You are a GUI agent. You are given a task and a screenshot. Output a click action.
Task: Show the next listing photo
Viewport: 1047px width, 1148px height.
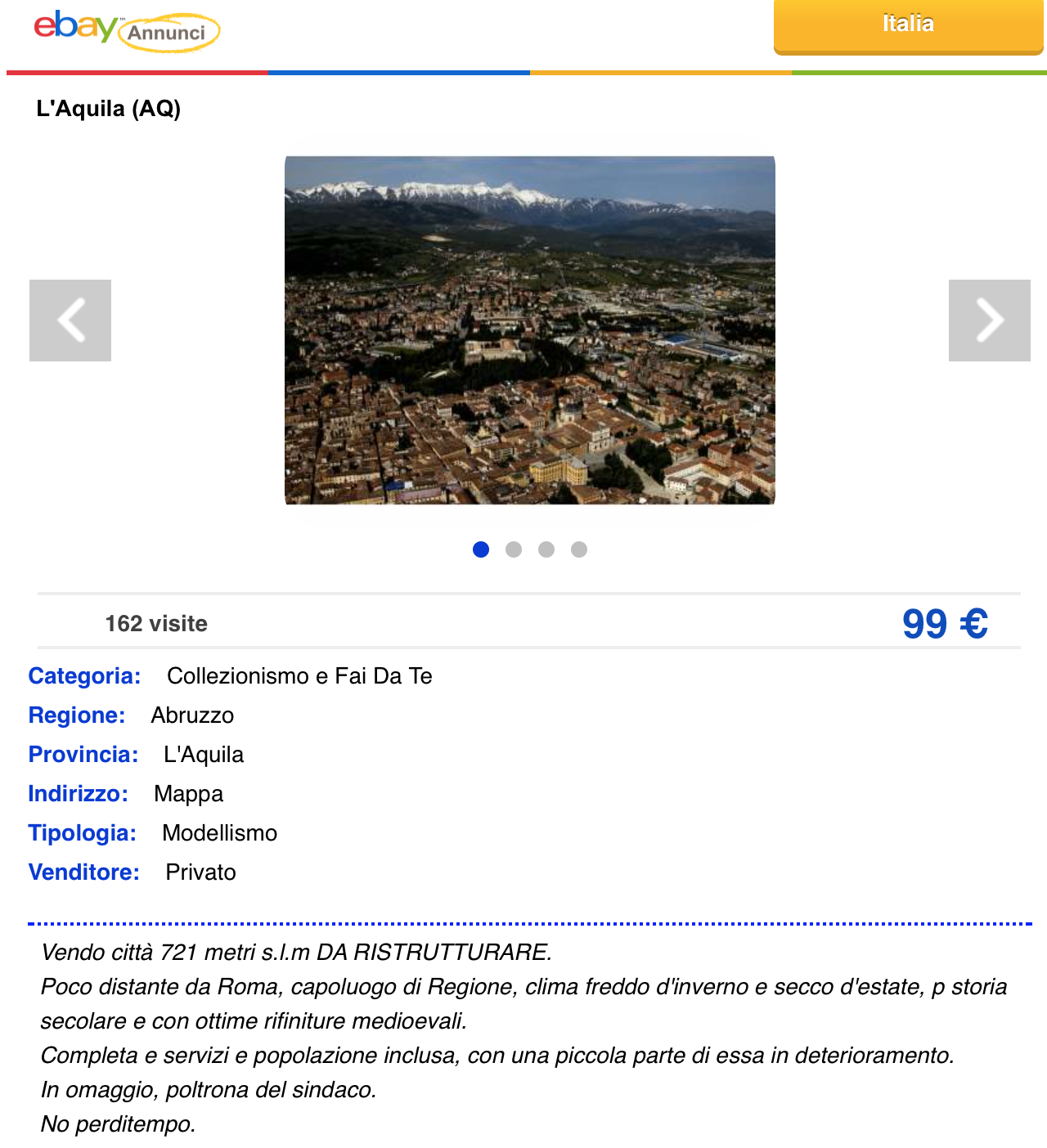point(989,321)
